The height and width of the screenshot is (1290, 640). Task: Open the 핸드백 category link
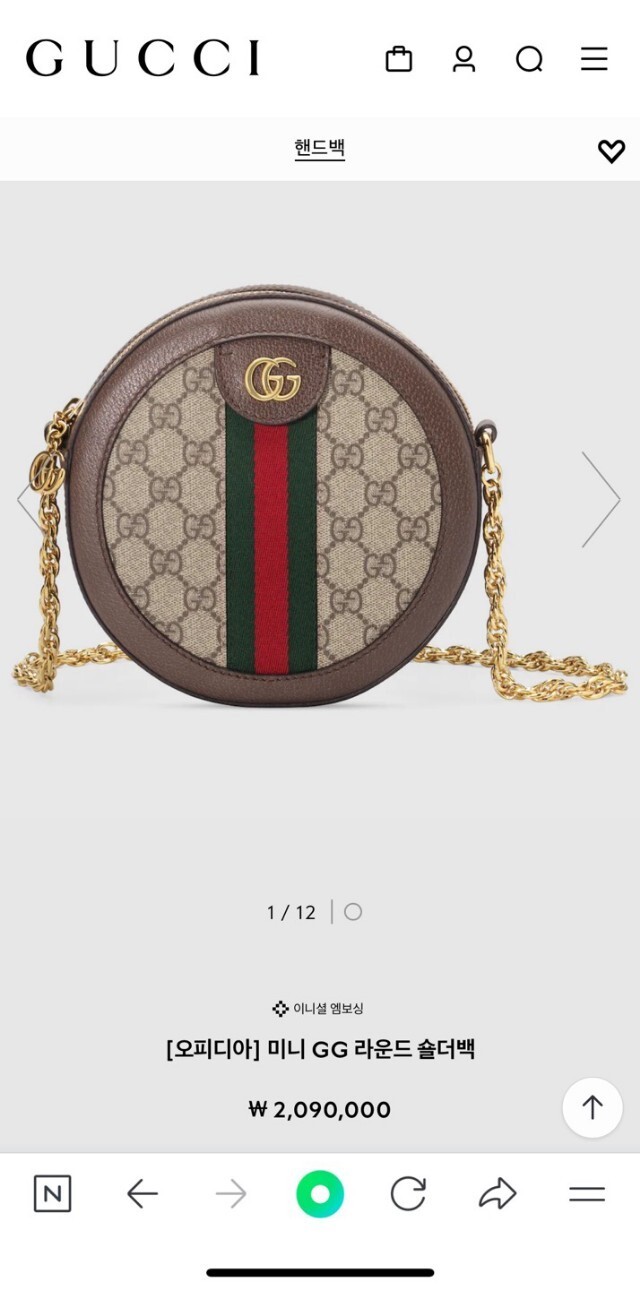(320, 149)
